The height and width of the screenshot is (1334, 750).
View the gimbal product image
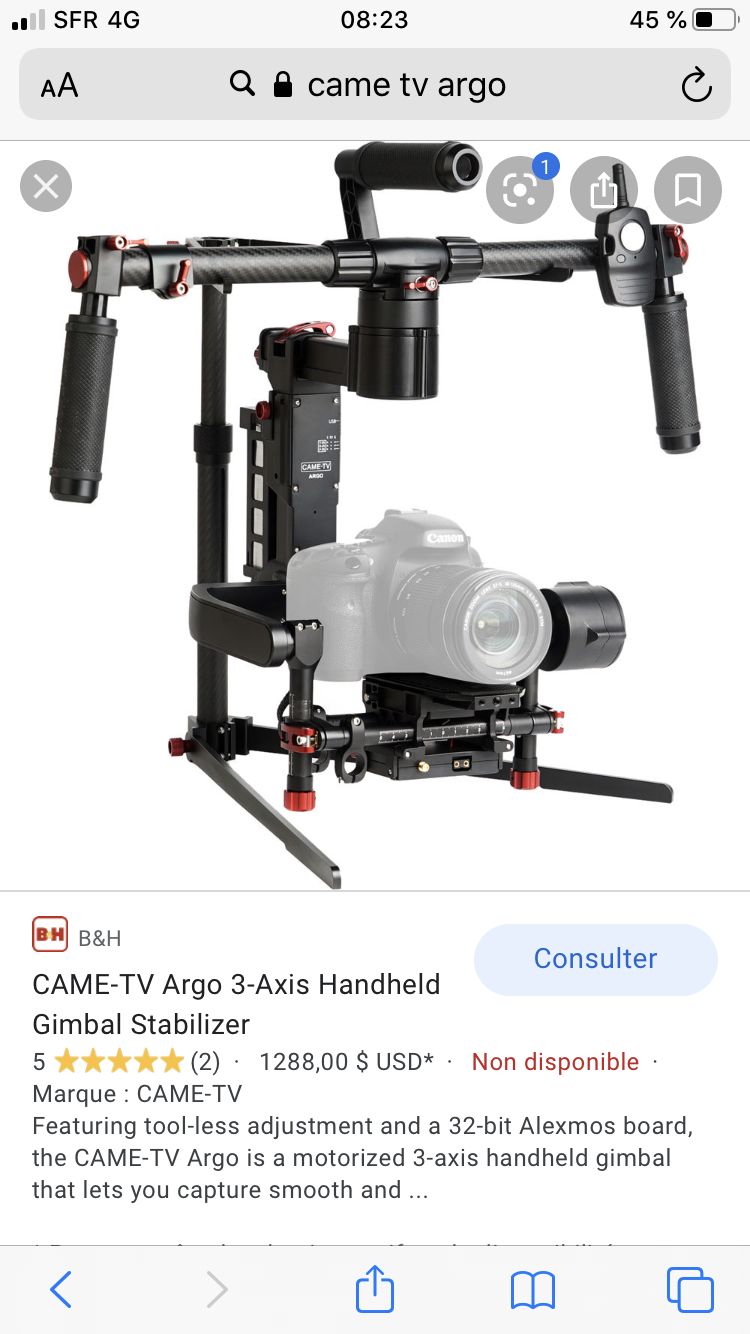point(375,515)
